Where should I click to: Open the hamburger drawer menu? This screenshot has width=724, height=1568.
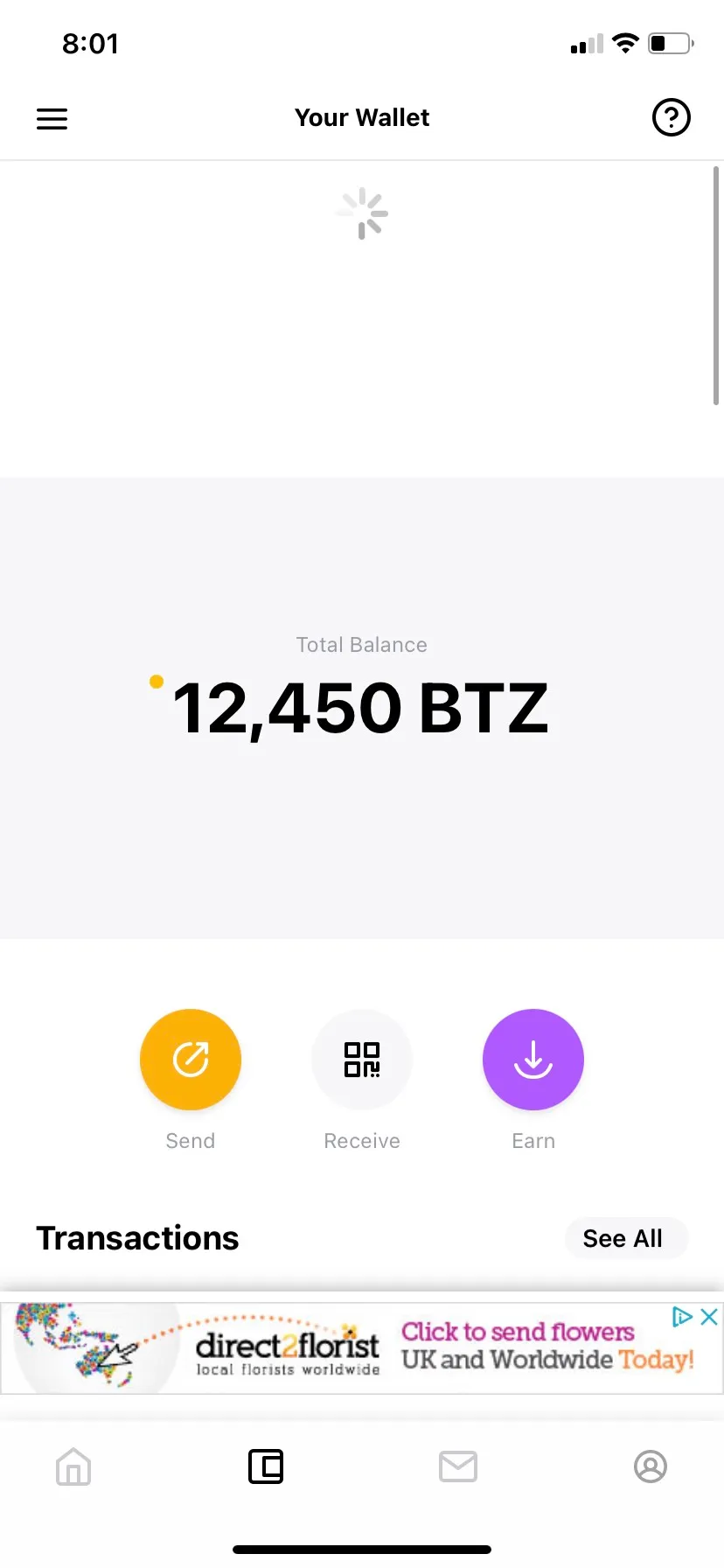(x=52, y=118)
